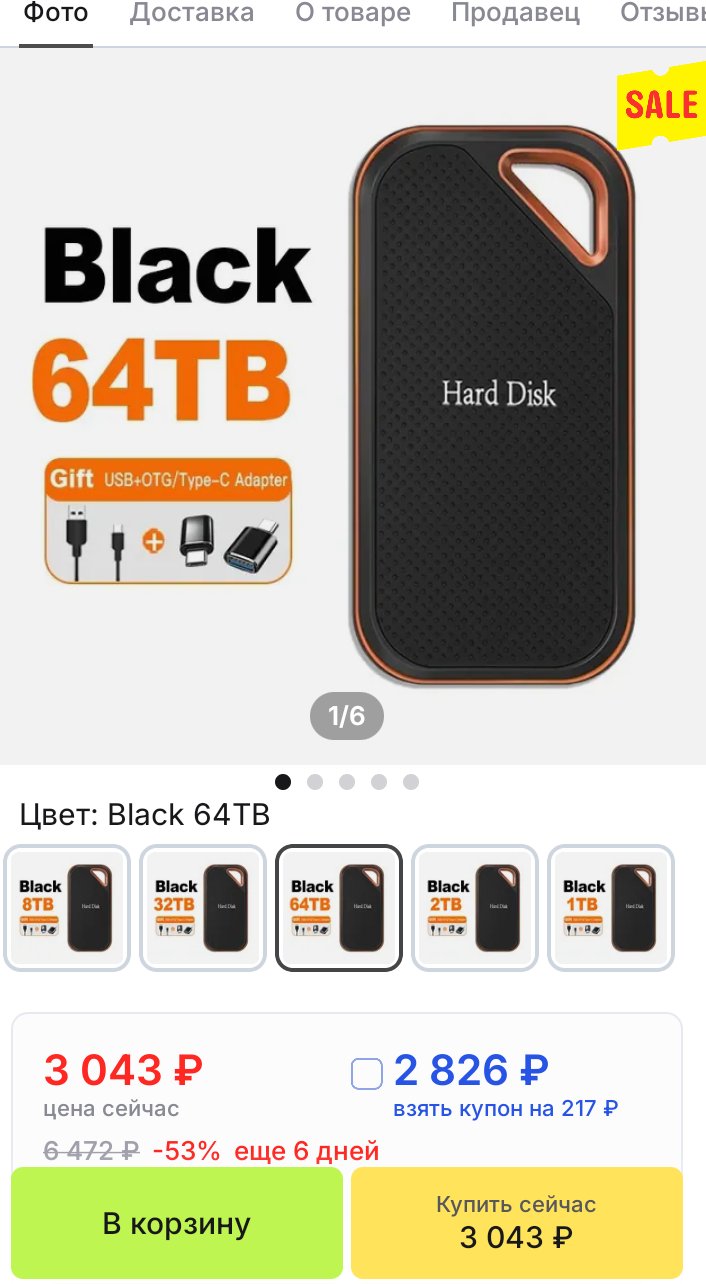Choose the Black 1TB variant
This screenshot has width=706, height=1284.
[611, 908]
